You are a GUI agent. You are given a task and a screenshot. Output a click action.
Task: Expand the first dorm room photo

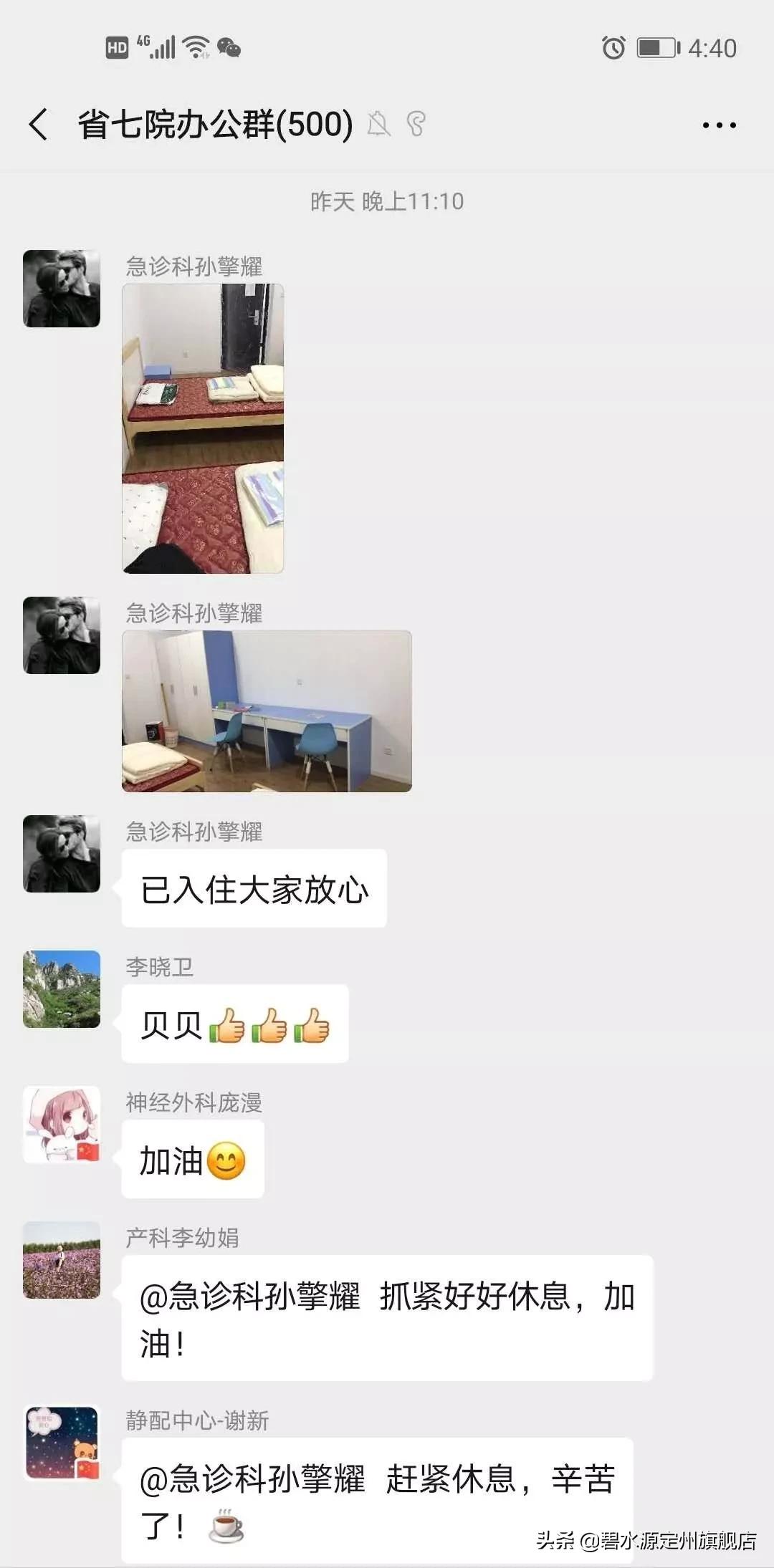[x=206, y=426]
